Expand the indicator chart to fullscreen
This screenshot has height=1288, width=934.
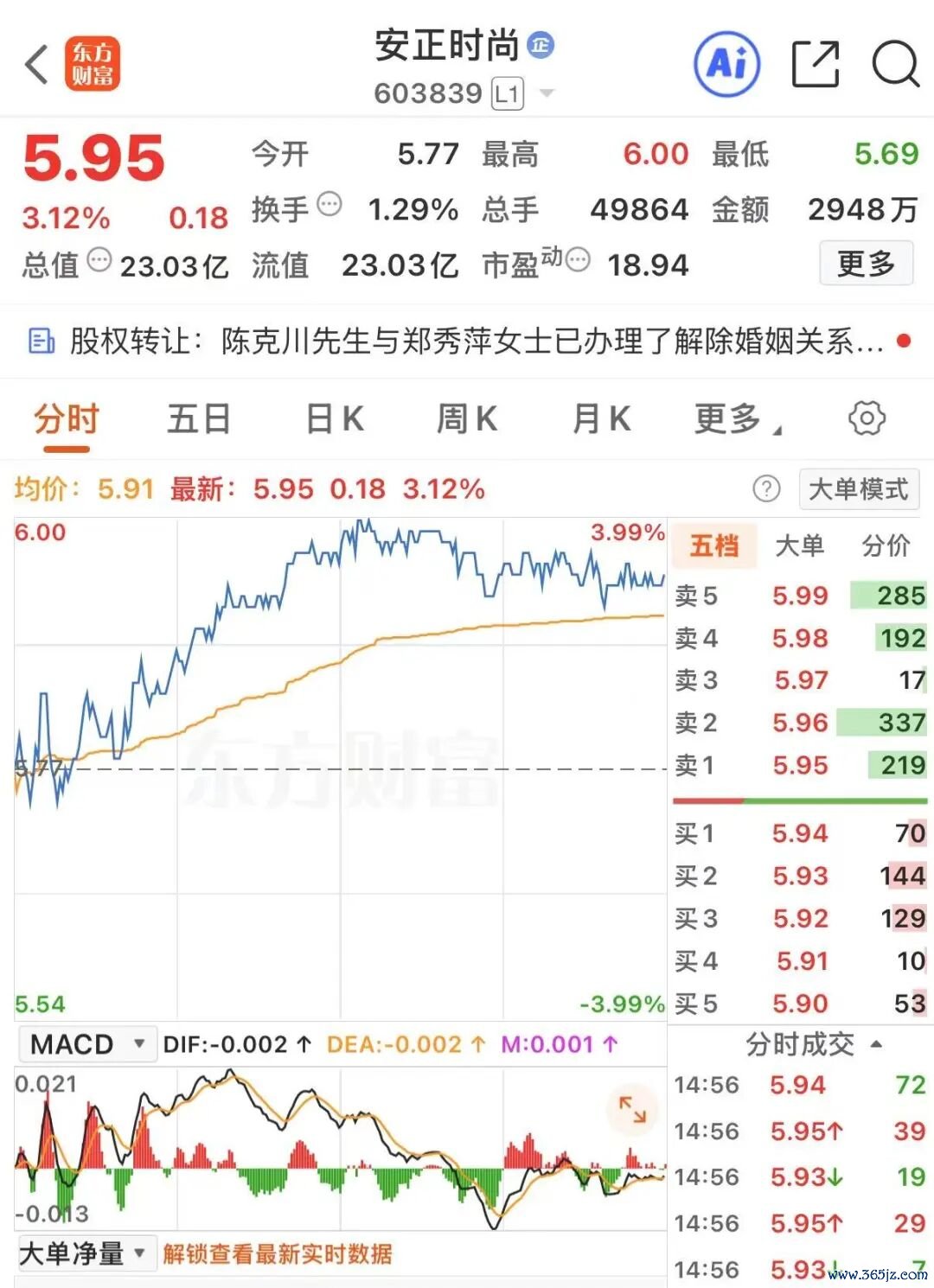tap(632, 1109)
